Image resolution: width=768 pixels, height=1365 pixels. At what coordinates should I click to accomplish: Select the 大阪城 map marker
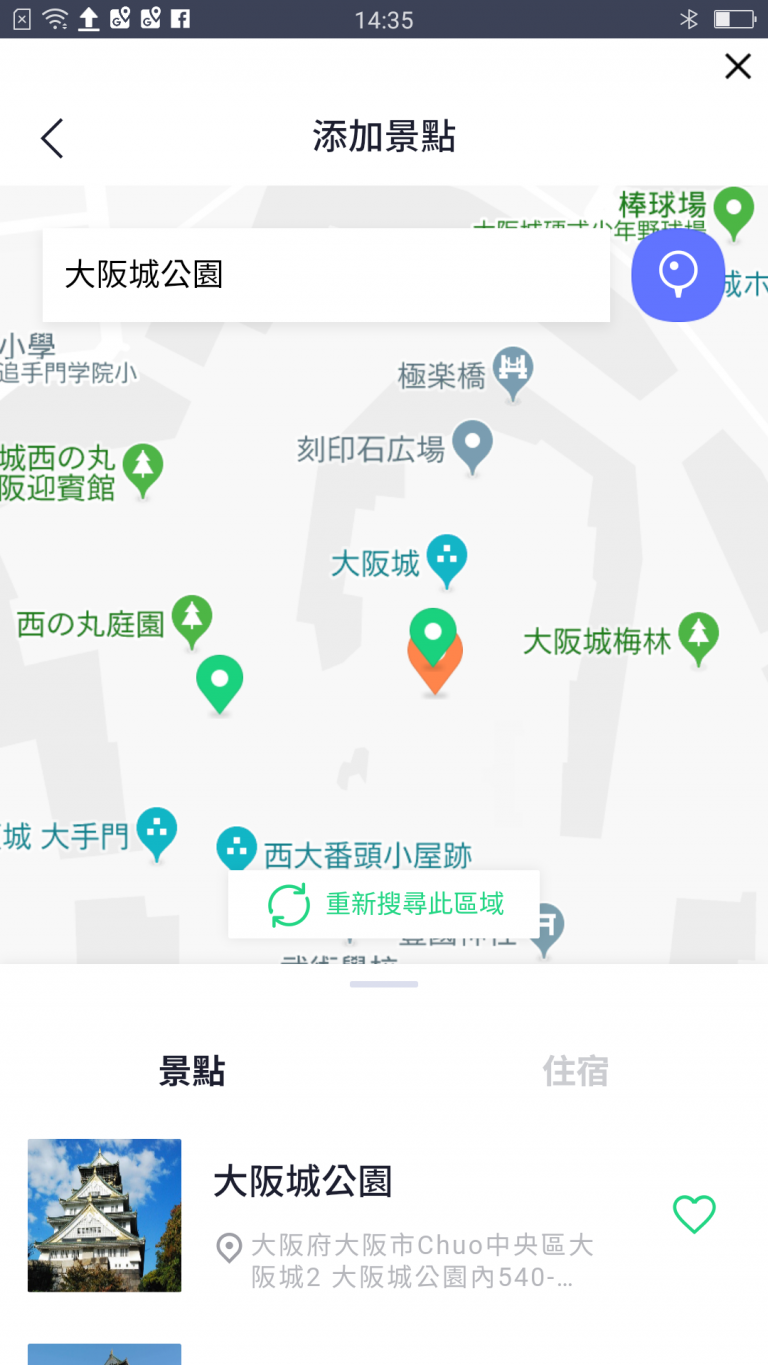pos(446,561)
